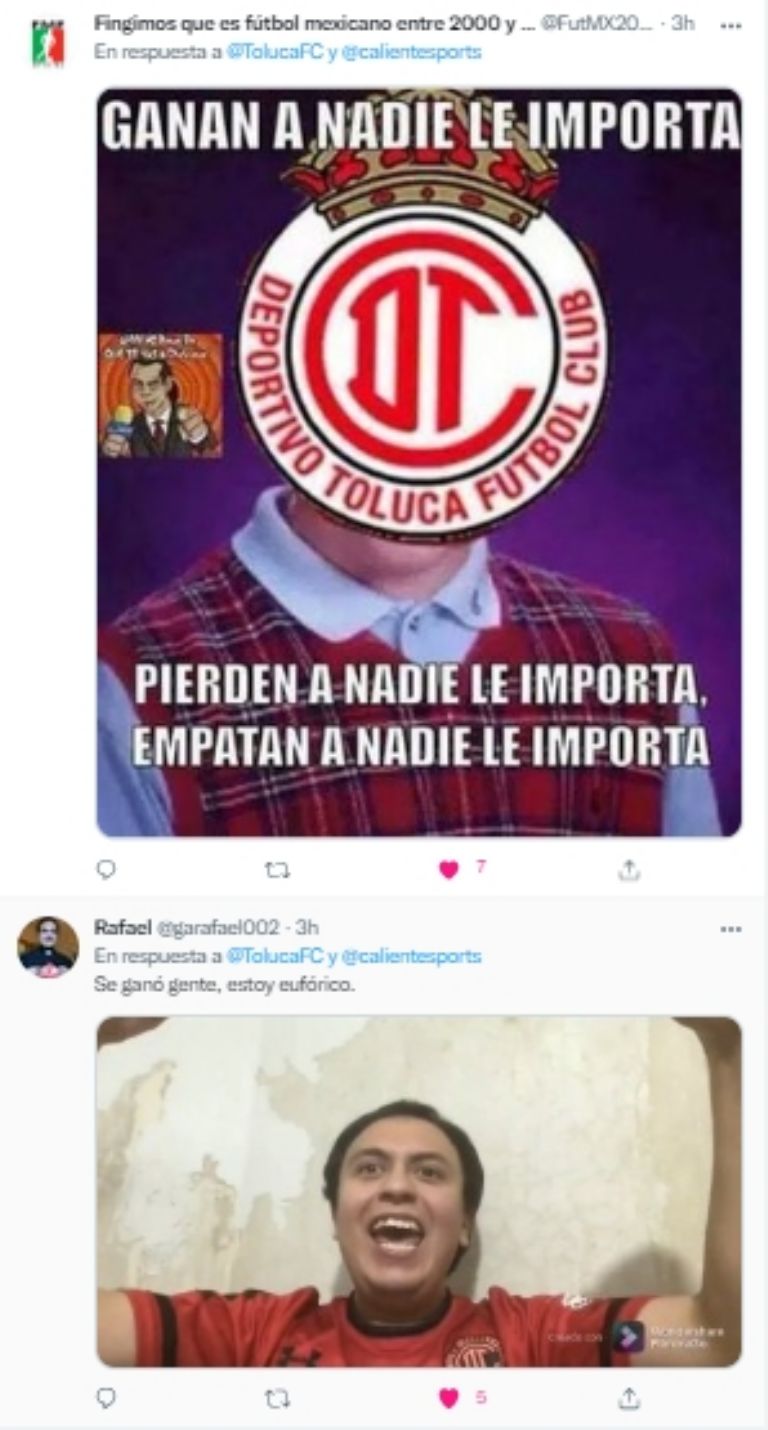
Task: Open the photo in Rafael's tweet
Action: click(x=418, y=1190)
